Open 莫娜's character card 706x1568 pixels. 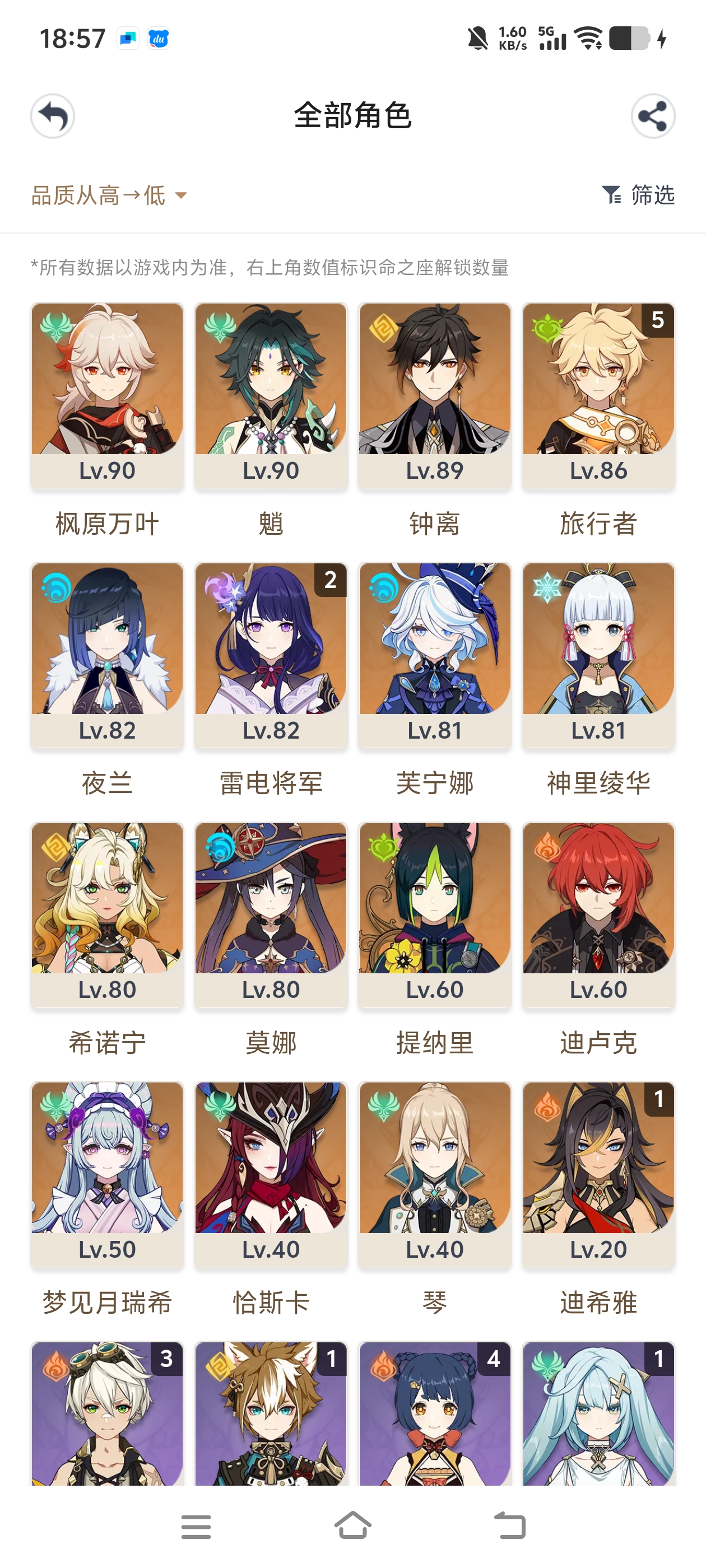tap(271, 913)
